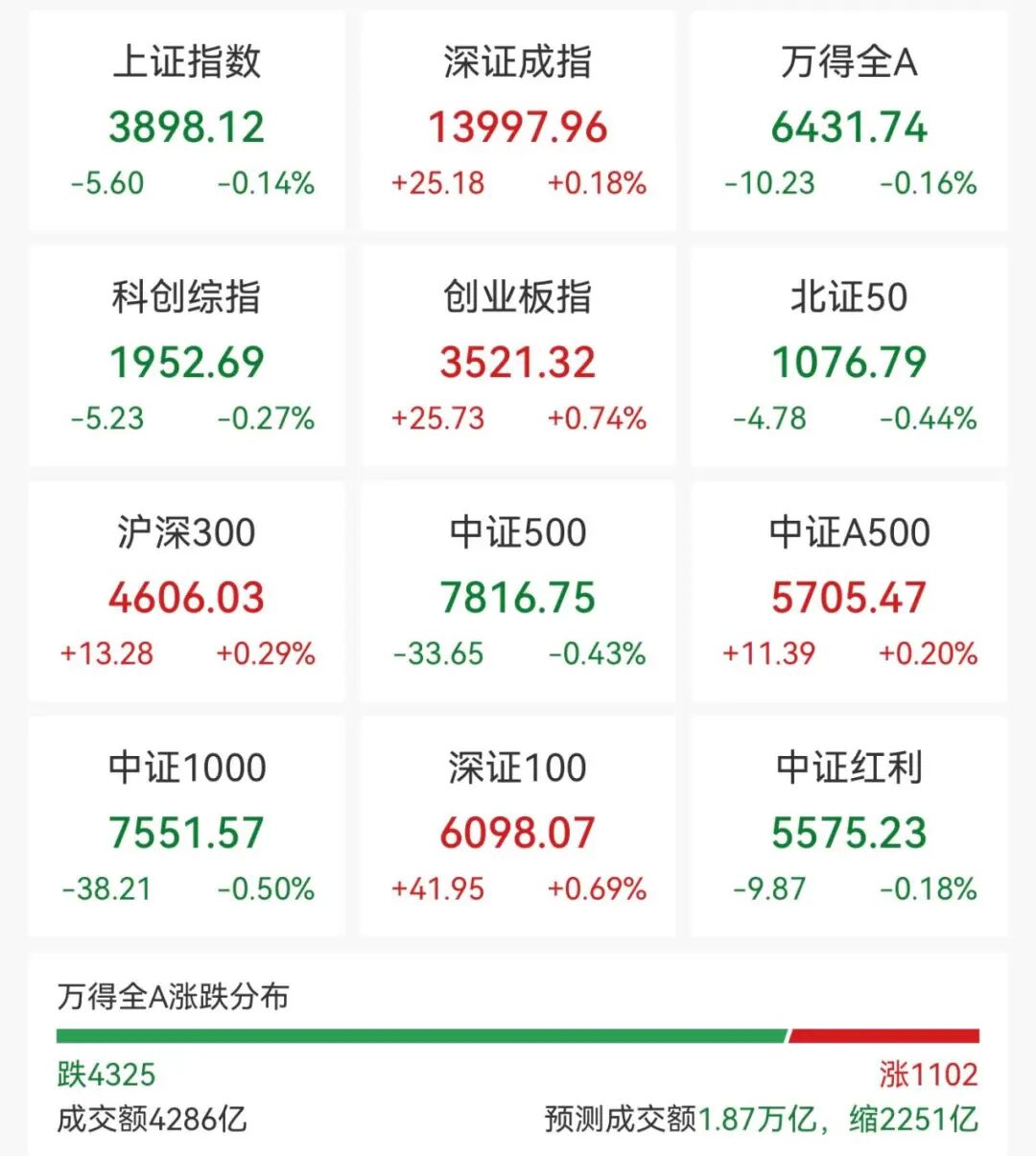Open the 万得全A涨跌分布 panel
This screenshot has height=1156, width=1036.
pyautogui.click(x=518, y=1053)
